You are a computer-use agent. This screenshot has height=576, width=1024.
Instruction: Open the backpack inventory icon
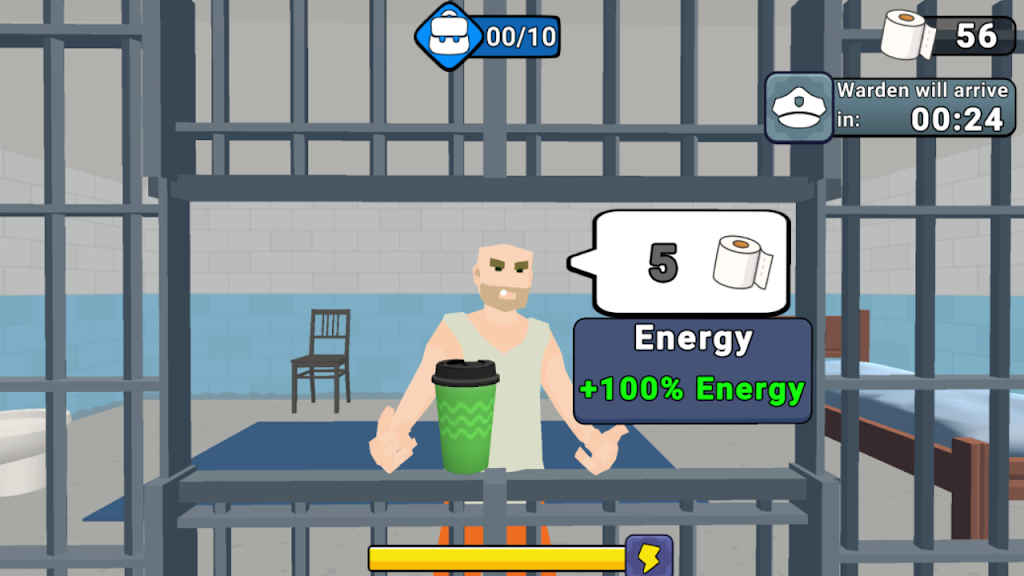click(445, 37)
